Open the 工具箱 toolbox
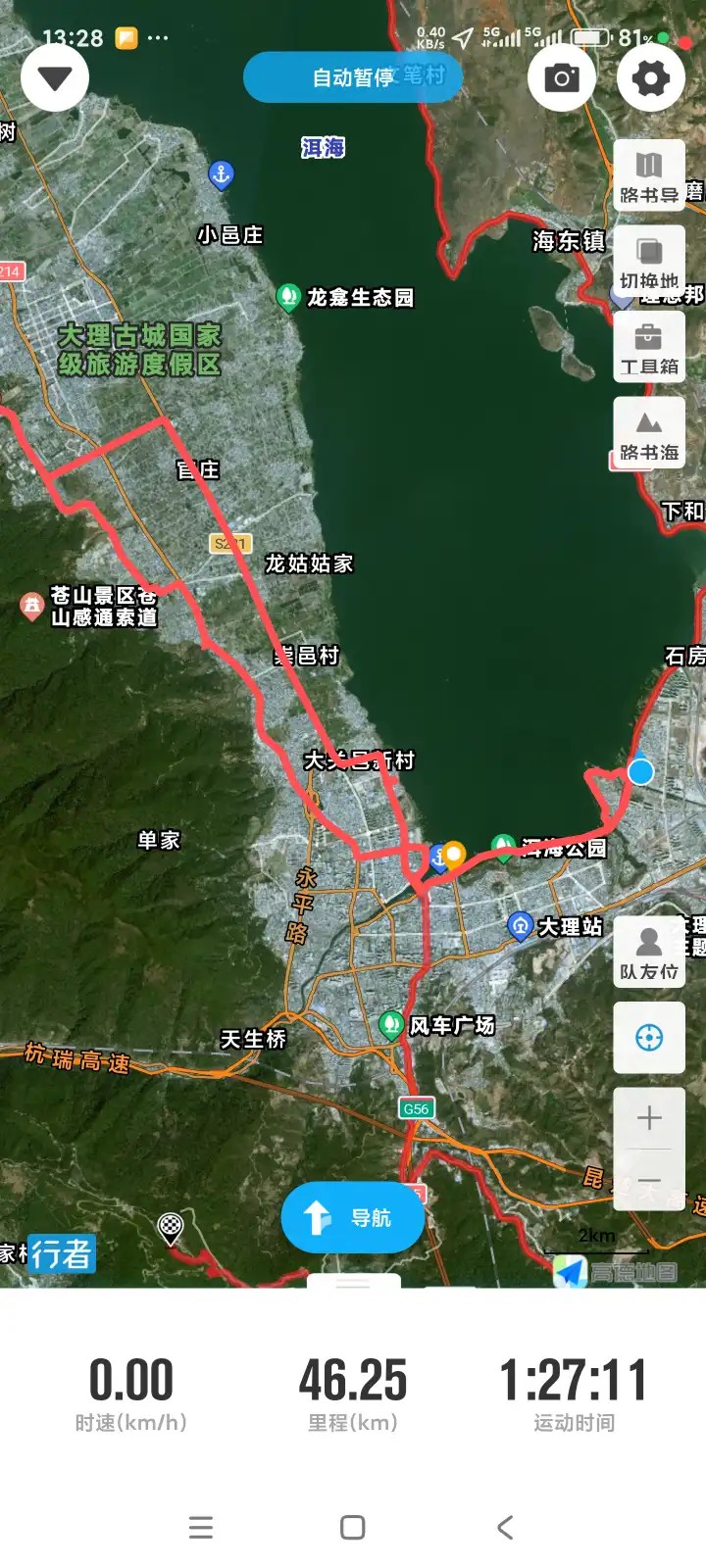Screen dimensions: 706x1568 [x=649, y=349]
